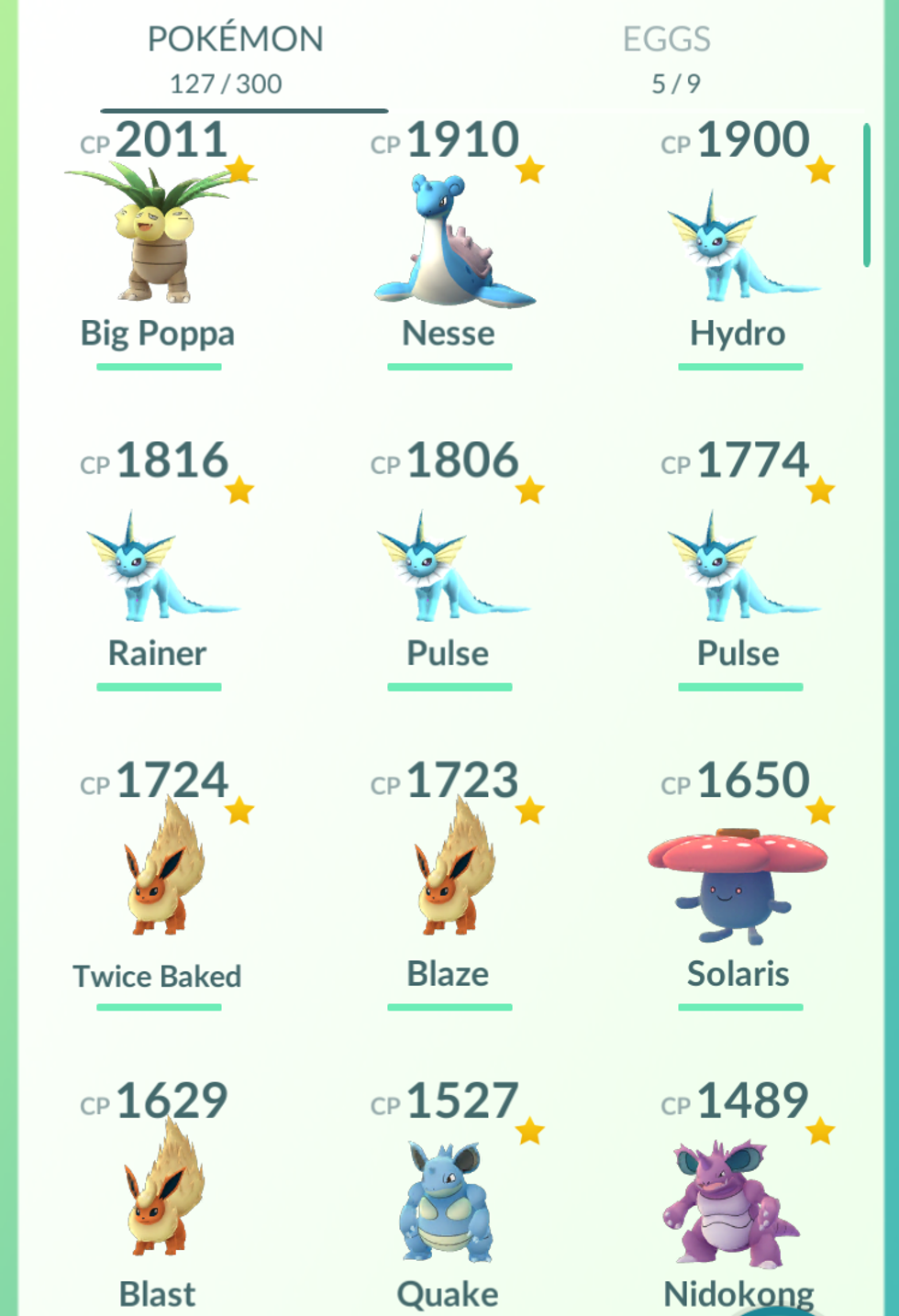Open Blaze the CP 1723 Flareon
This screenshot has width=899, height=1316.
pos(449,876)
